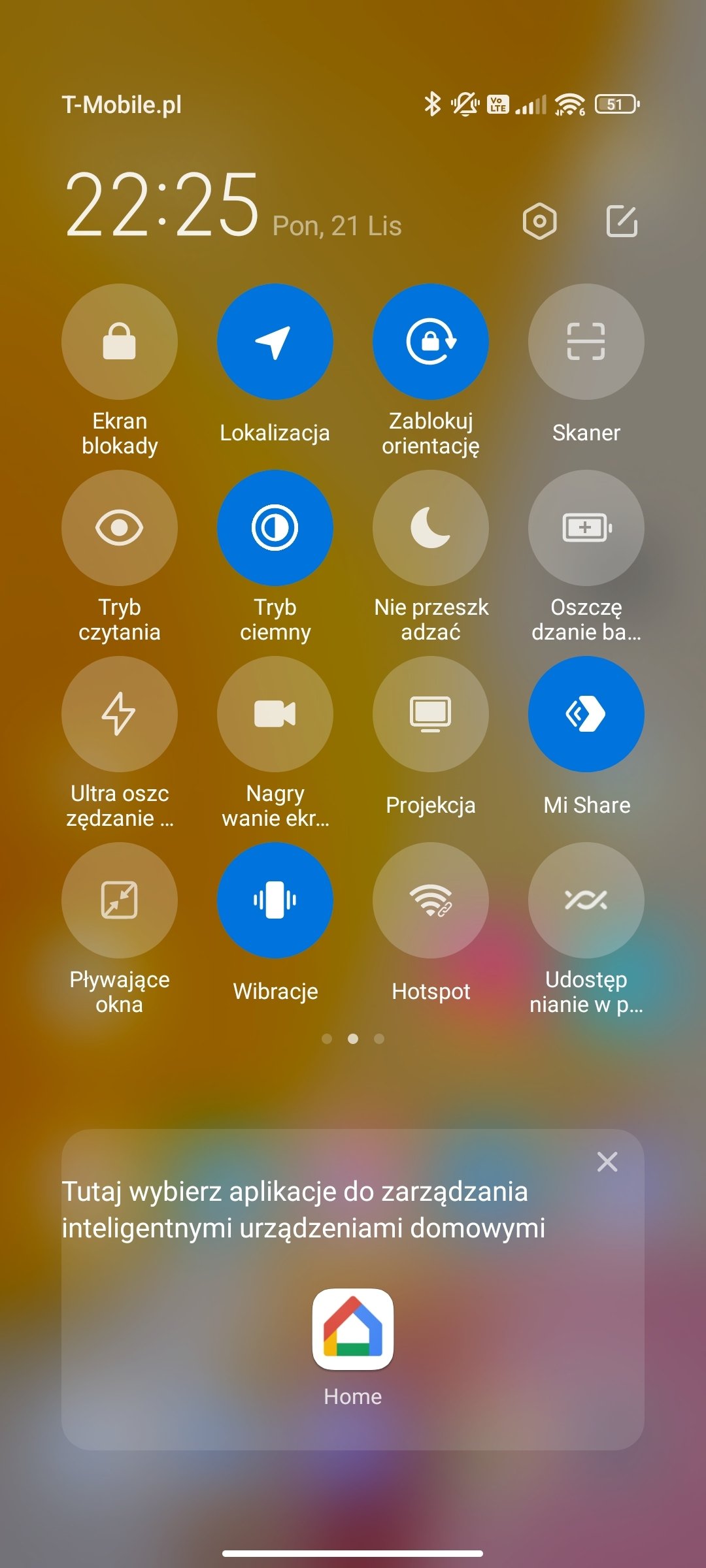
Task: Tap the Udostępnianie w pobliżu tile
Action: [586, 900]
